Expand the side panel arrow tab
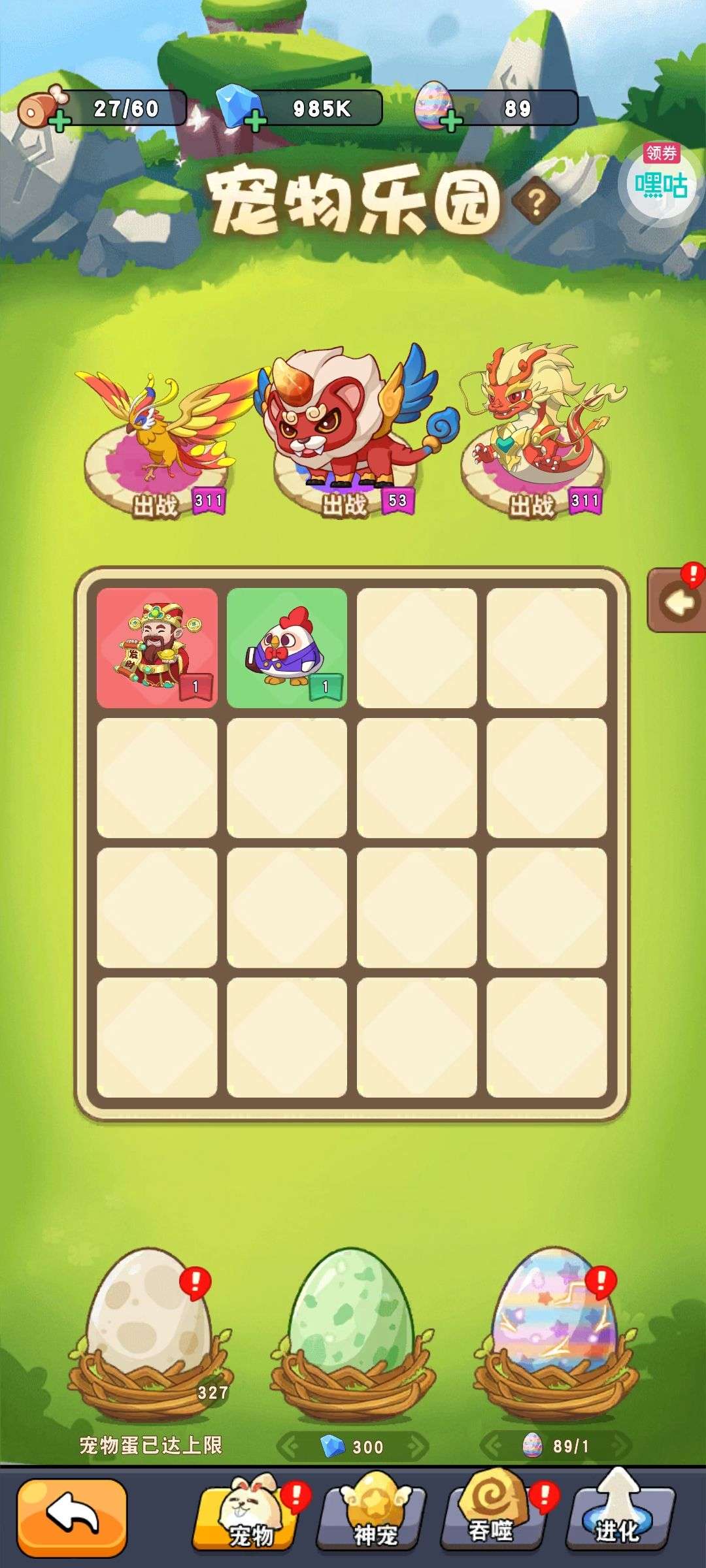This screenshot has width=706, height=1568. [676, 602]
